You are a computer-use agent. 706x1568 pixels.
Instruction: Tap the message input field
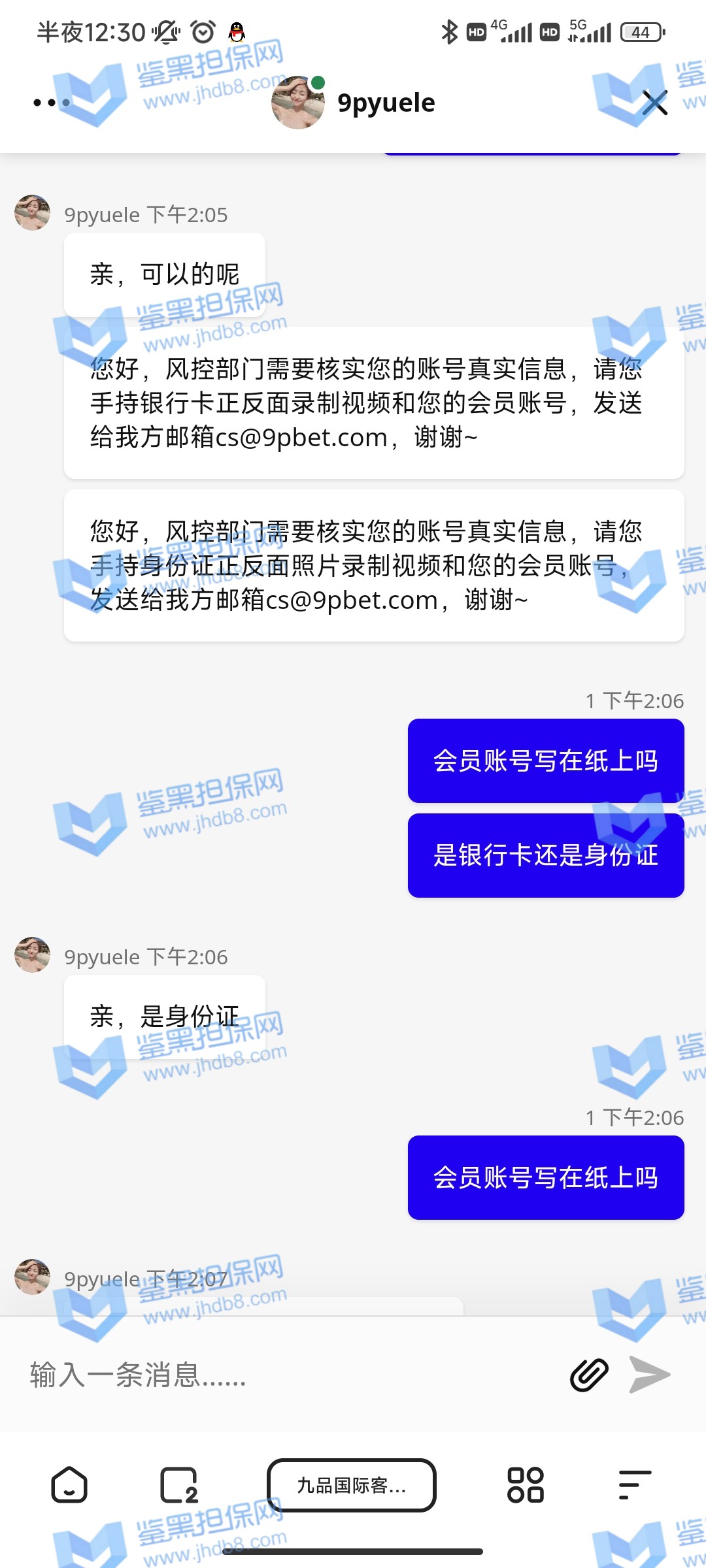(288, 1375)
